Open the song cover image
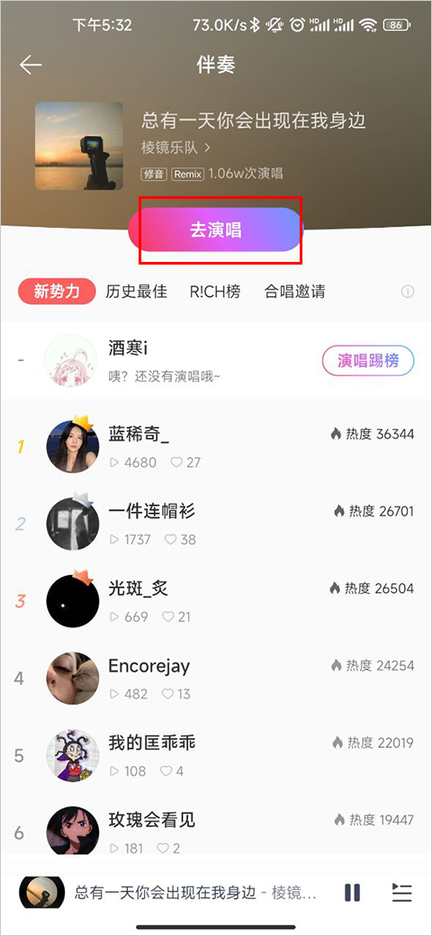 tap(79, 146)
